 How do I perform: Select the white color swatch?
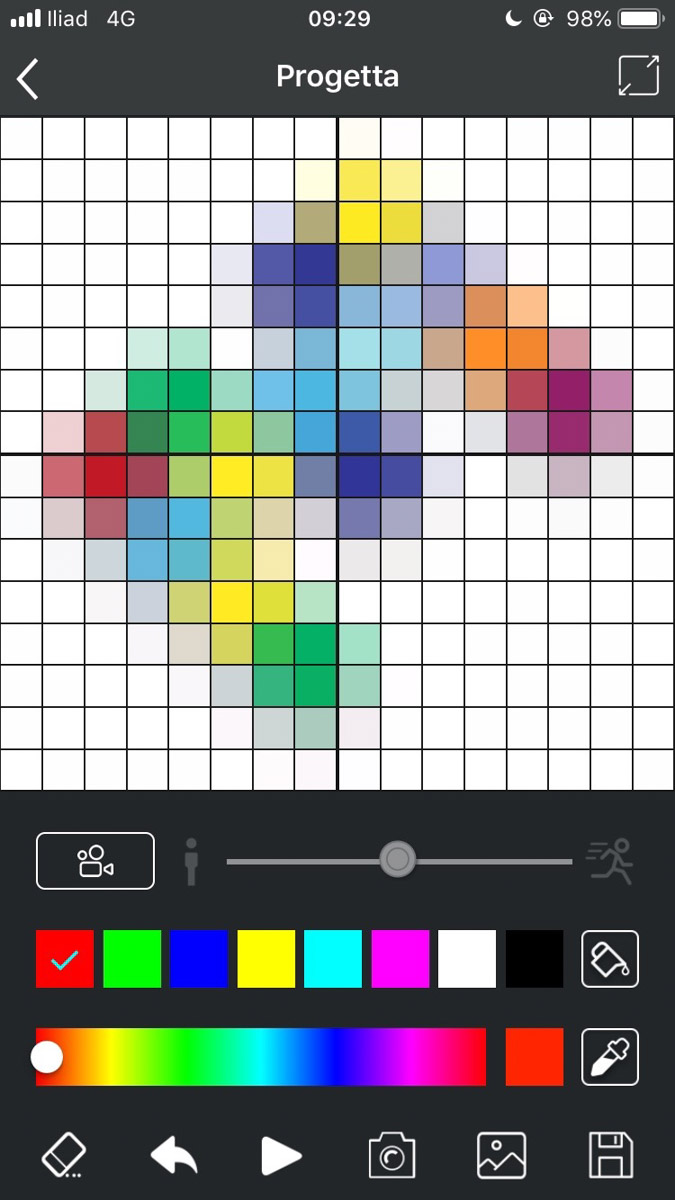tap(467, 959)
